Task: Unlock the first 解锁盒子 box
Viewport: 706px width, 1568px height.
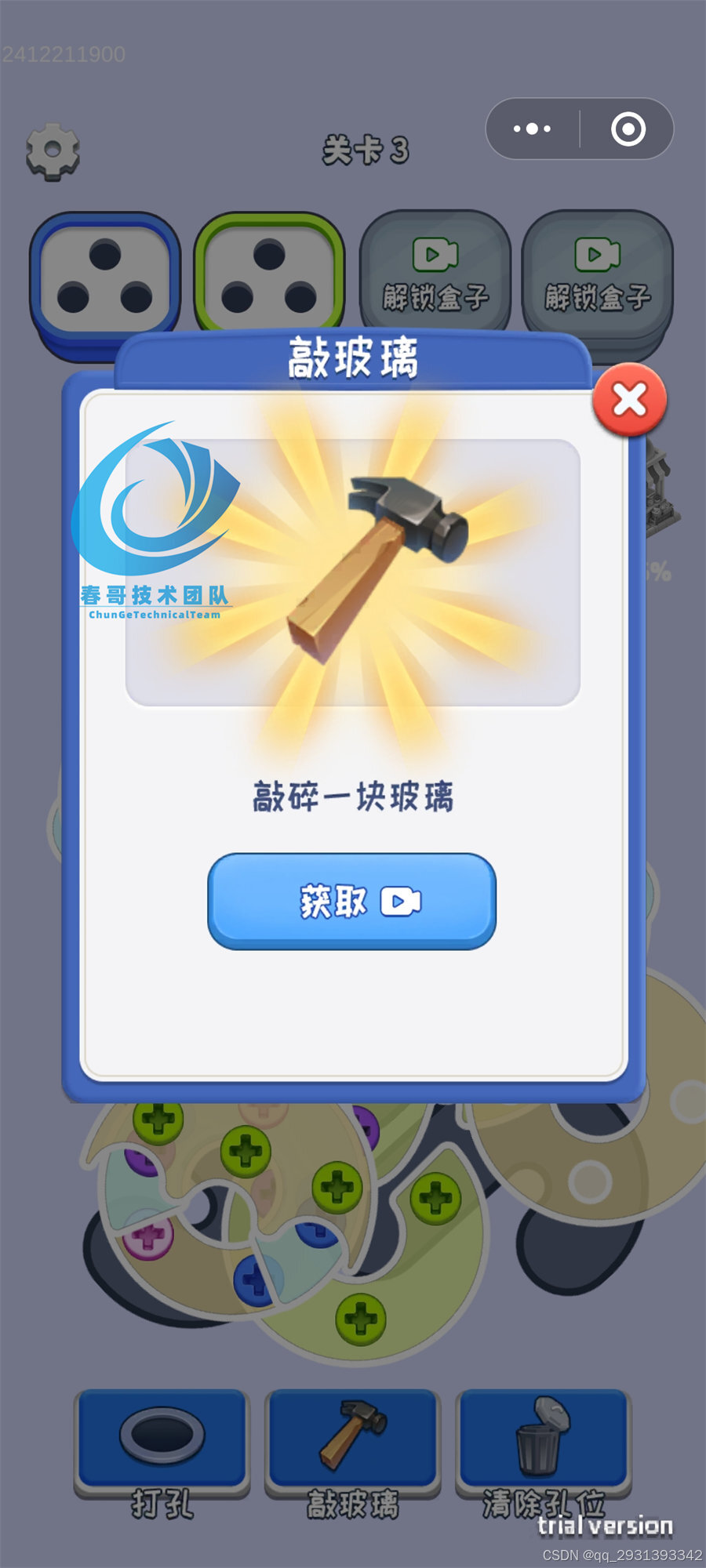Action: pos(435,273)
